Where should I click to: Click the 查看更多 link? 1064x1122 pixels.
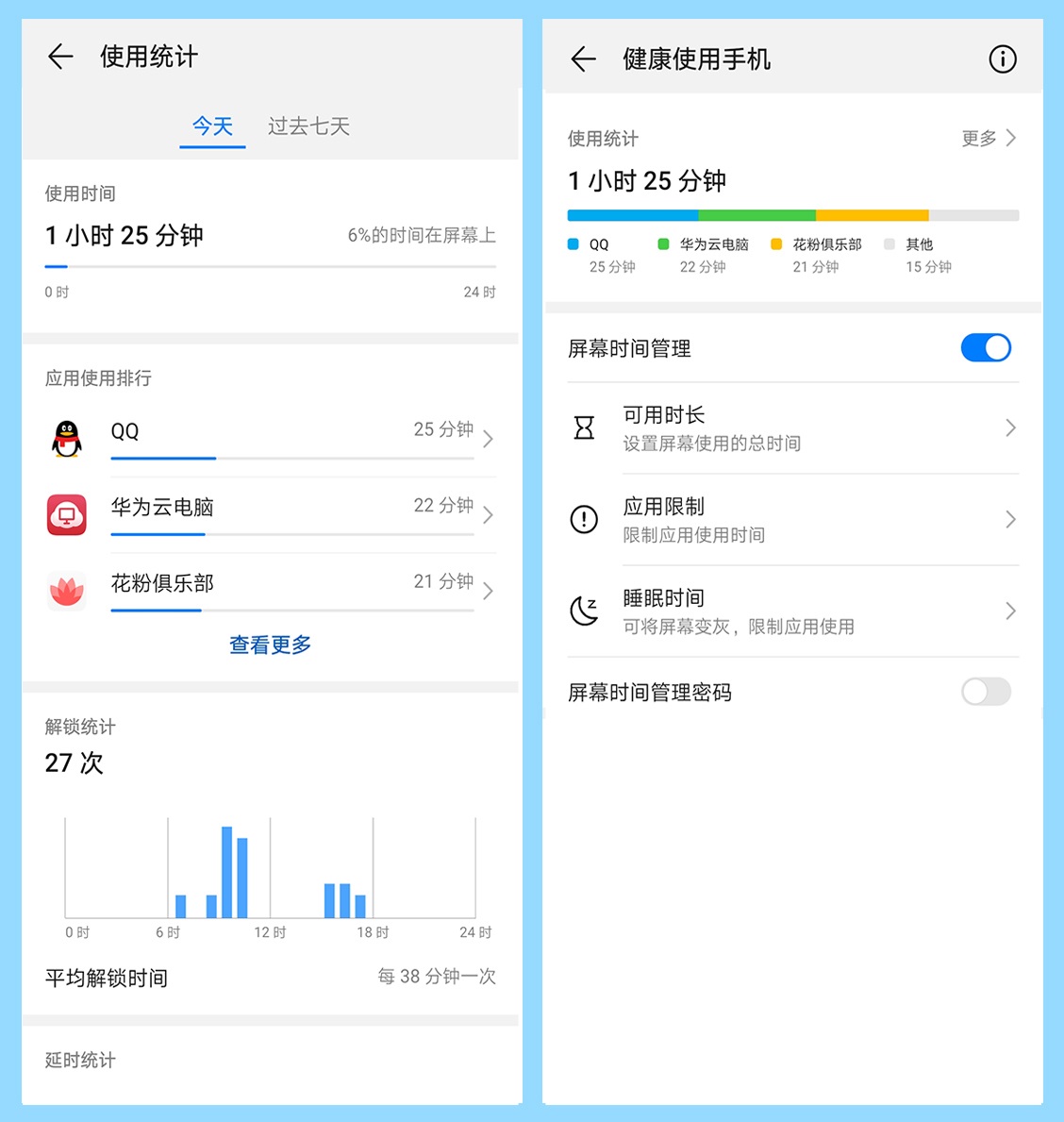[270, 645]
